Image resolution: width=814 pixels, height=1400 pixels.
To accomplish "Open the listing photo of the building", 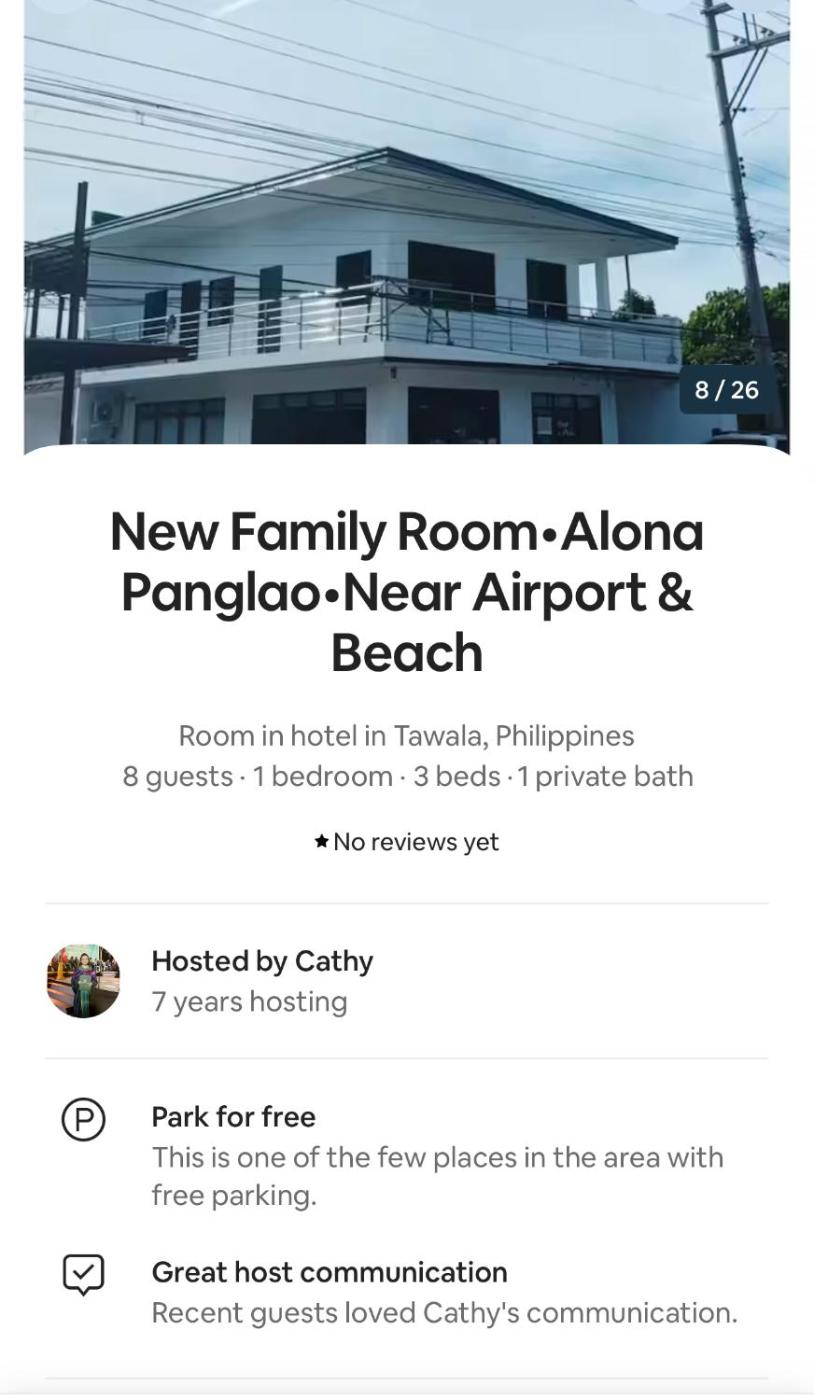I will (406, 220).
